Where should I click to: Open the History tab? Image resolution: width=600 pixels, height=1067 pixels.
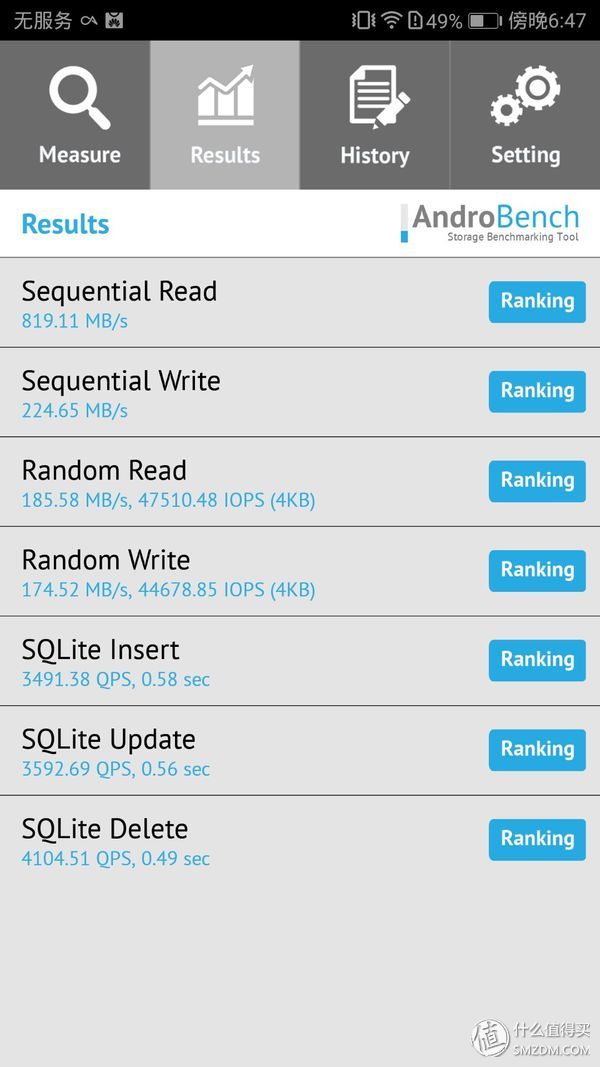click(x=374, y=116)
